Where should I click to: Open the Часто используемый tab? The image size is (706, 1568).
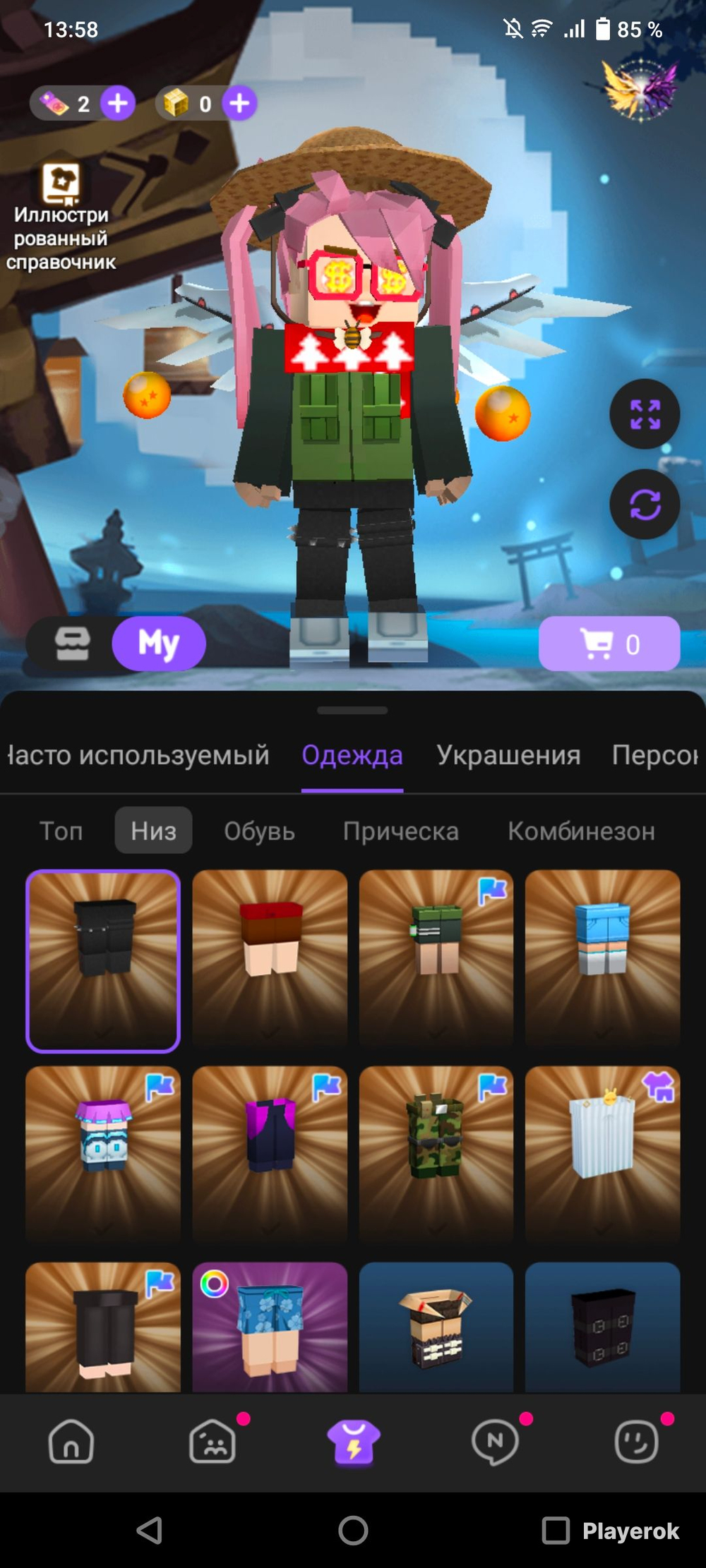(138, 755)
